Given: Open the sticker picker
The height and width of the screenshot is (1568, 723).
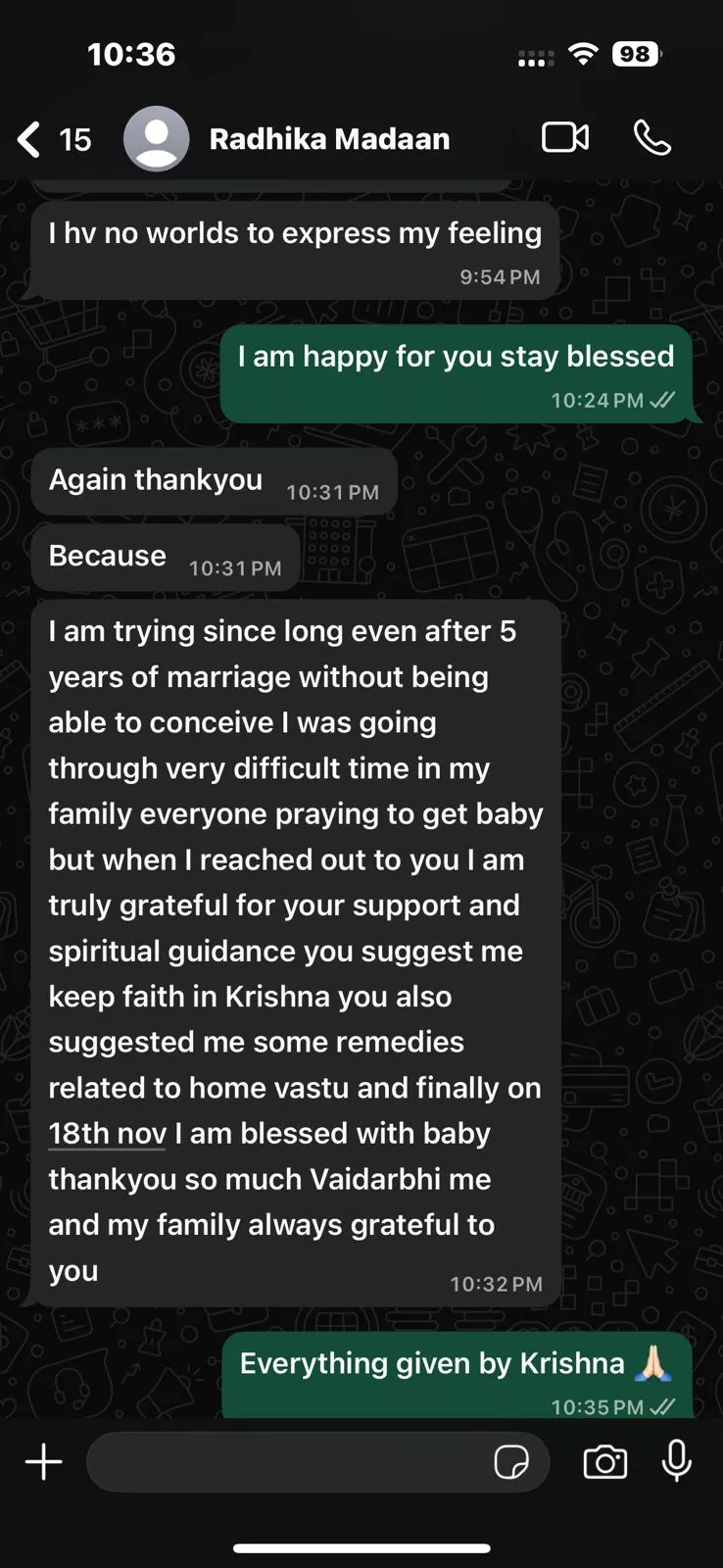Looking at the screenshot, I should click(511, 1462).
